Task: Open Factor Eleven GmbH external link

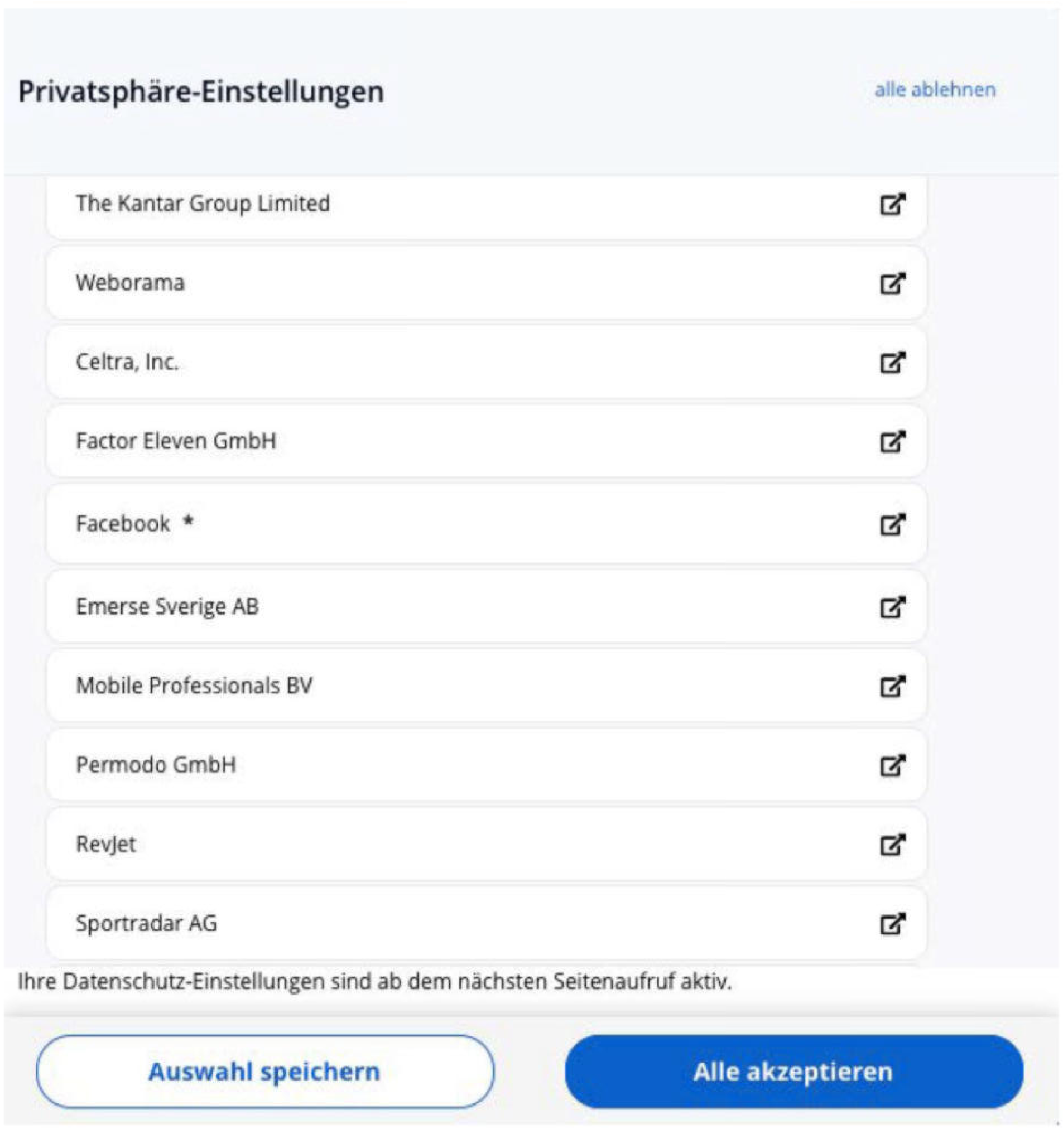Action: click(892, 442)
